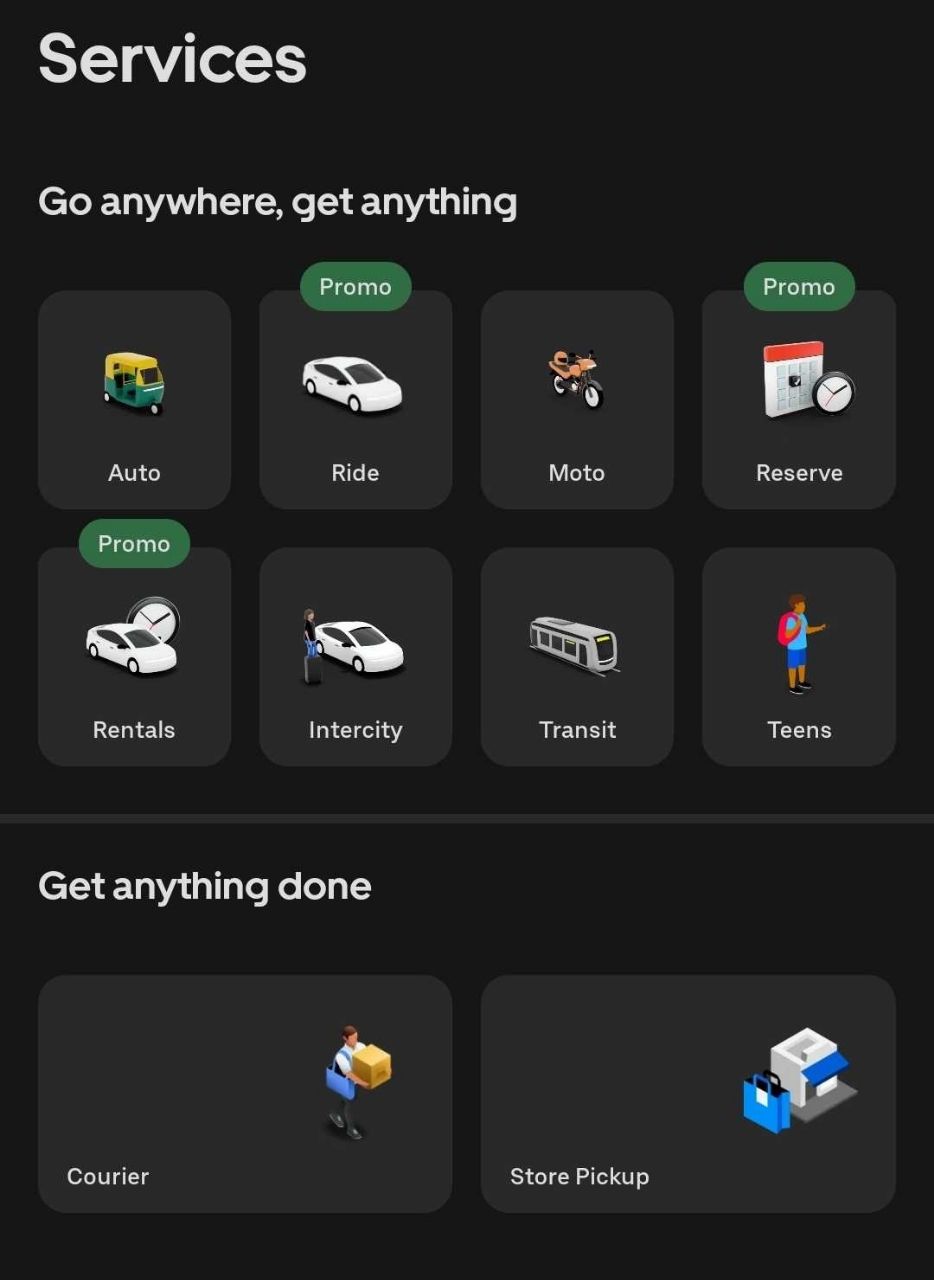Open the Transit service card

pos(577,657)
